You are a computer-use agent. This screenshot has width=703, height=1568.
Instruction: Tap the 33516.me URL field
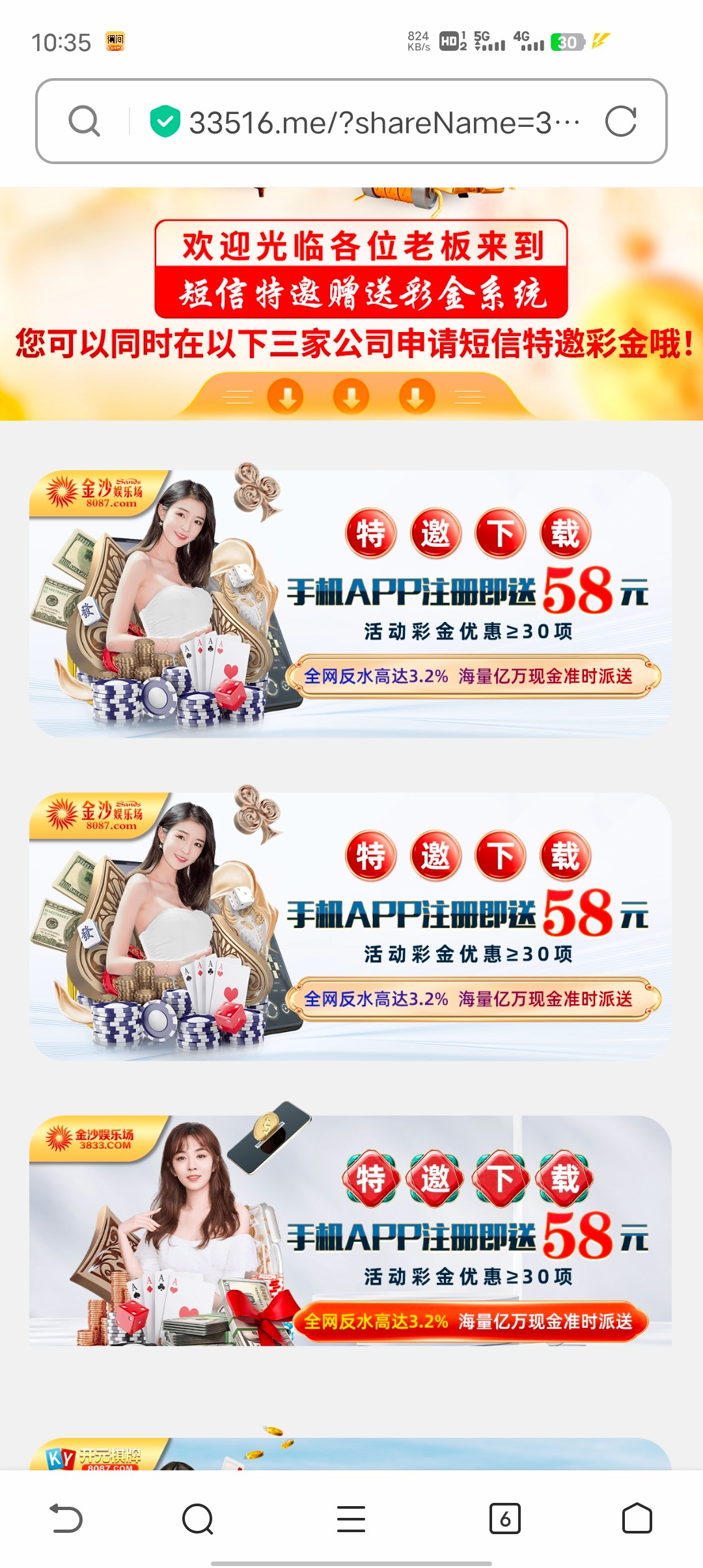(x=384, y=122)
